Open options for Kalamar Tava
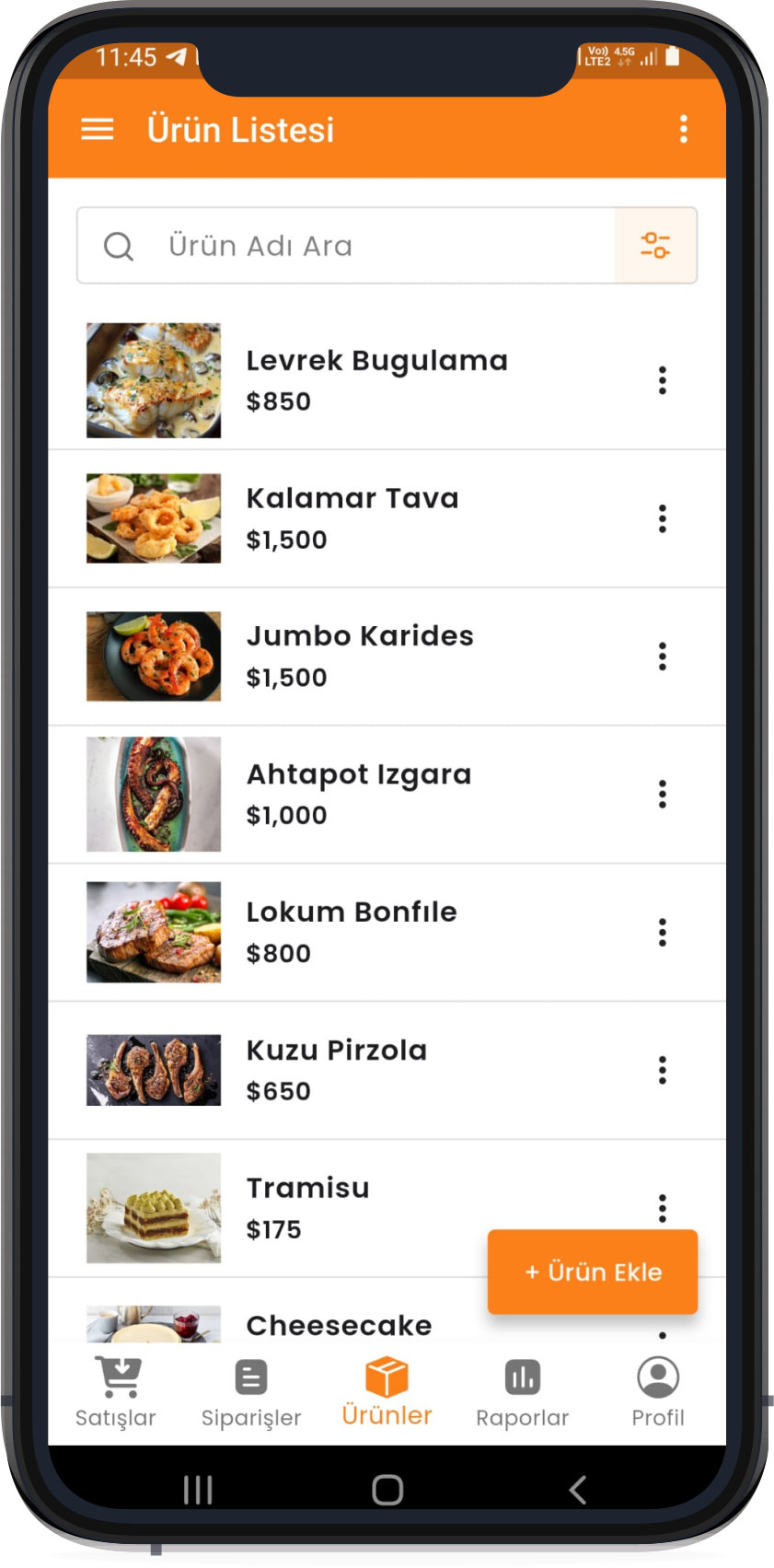Viewport: 774px width, 1568px height. click(662, 519)
